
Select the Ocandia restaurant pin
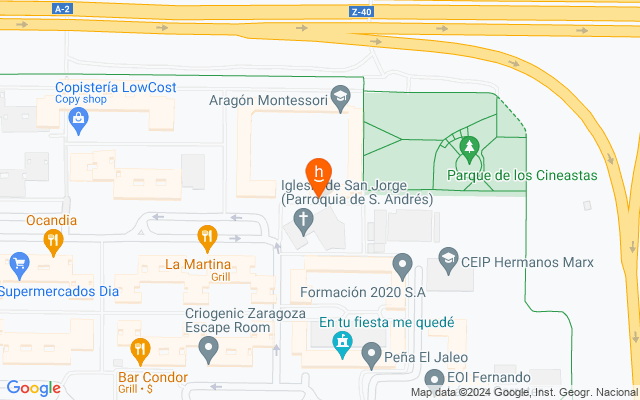click(54, 241)
